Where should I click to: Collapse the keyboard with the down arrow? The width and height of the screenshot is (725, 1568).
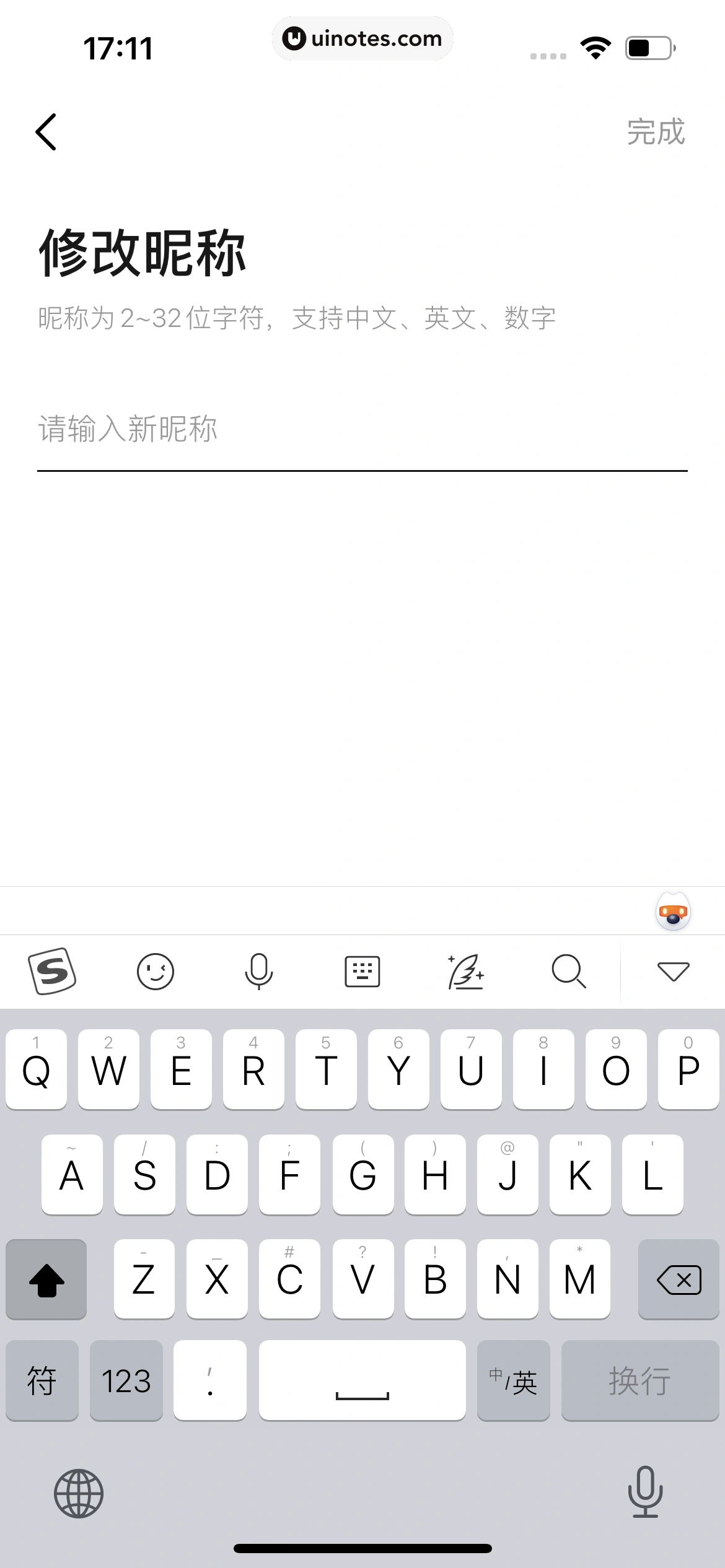673,971
